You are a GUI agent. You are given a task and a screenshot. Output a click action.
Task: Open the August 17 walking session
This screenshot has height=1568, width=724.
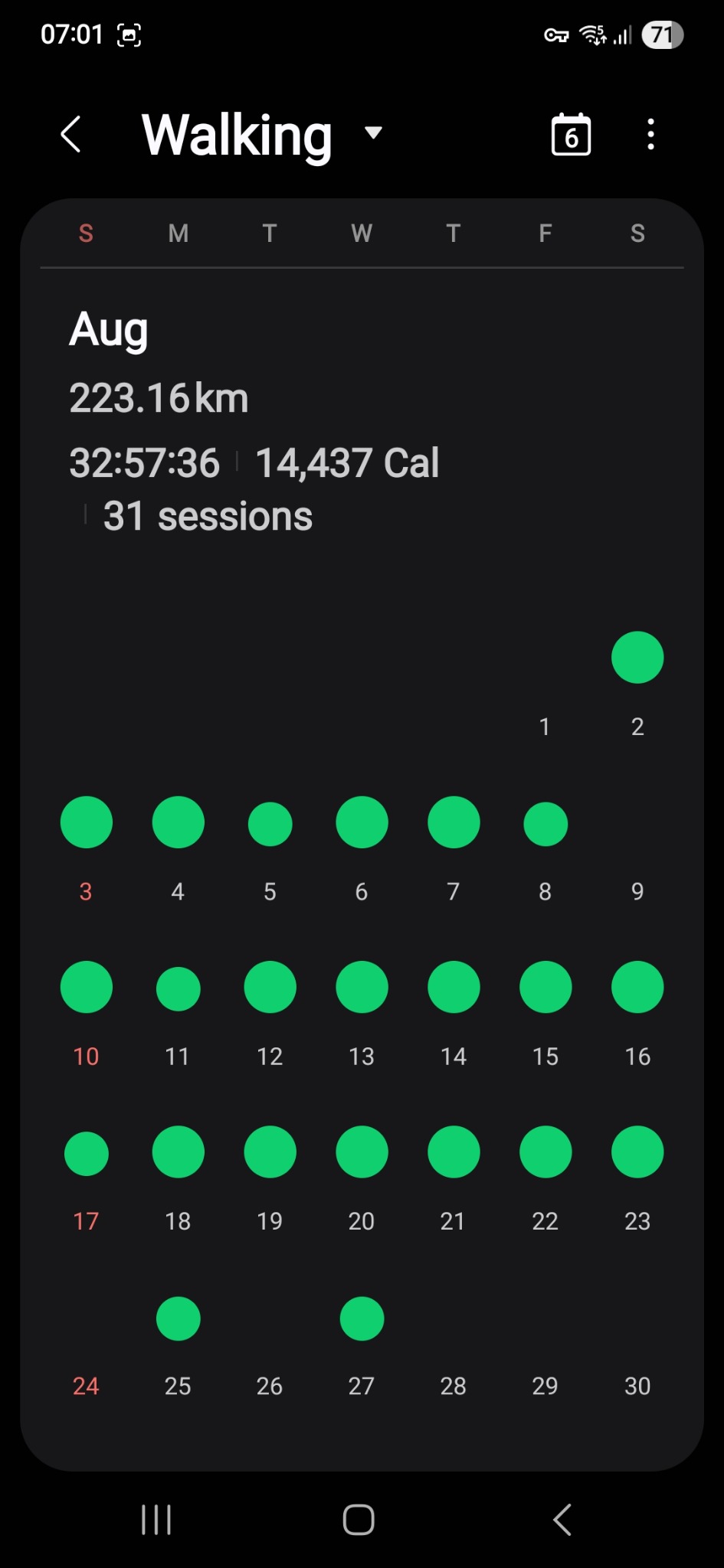(87, 1154)
